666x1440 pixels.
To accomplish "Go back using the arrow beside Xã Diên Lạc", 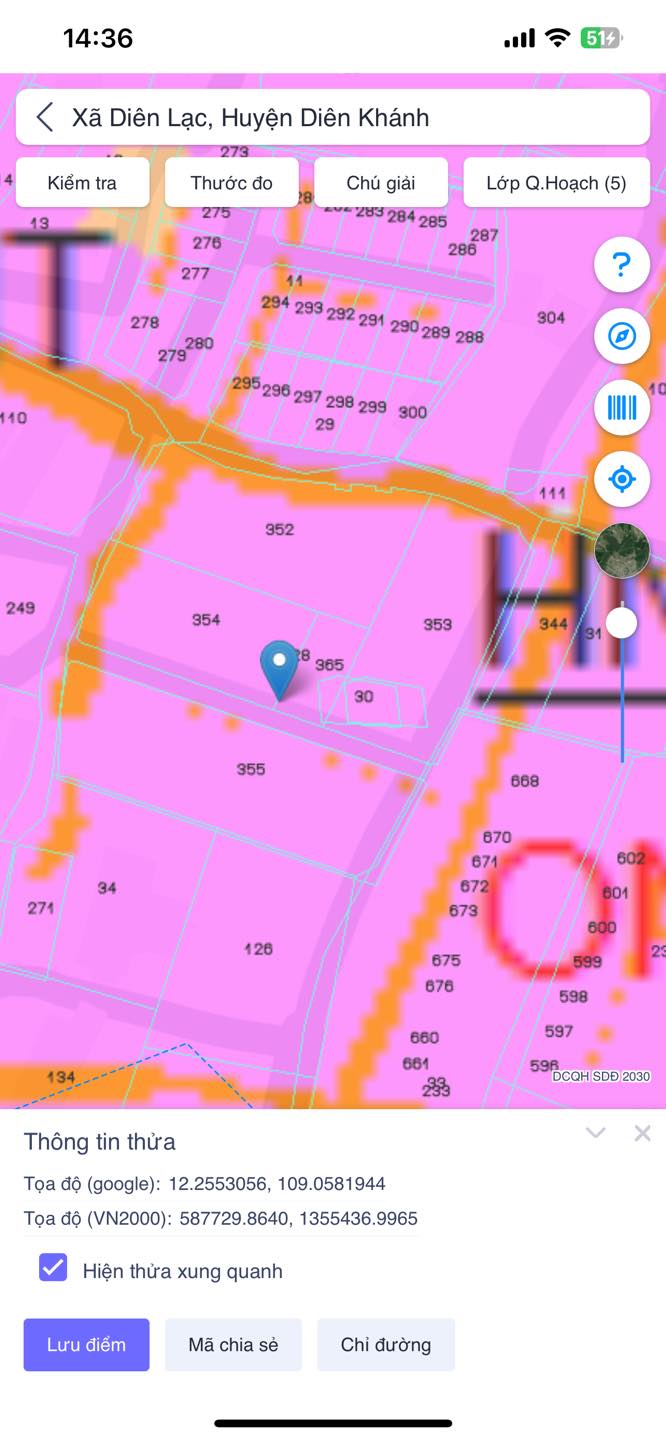I will 44,117.
